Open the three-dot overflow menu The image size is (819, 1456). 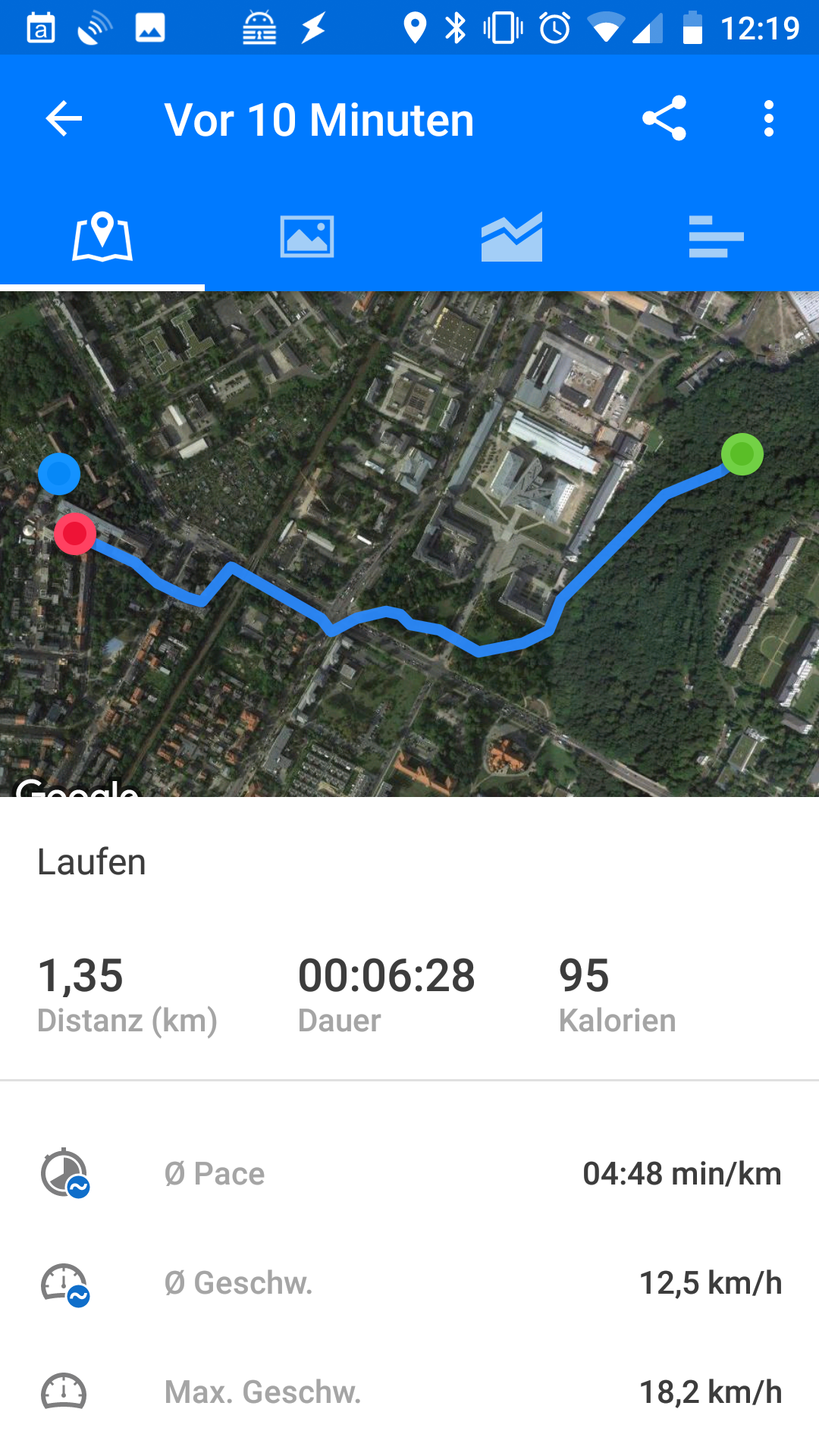[769, 119]
